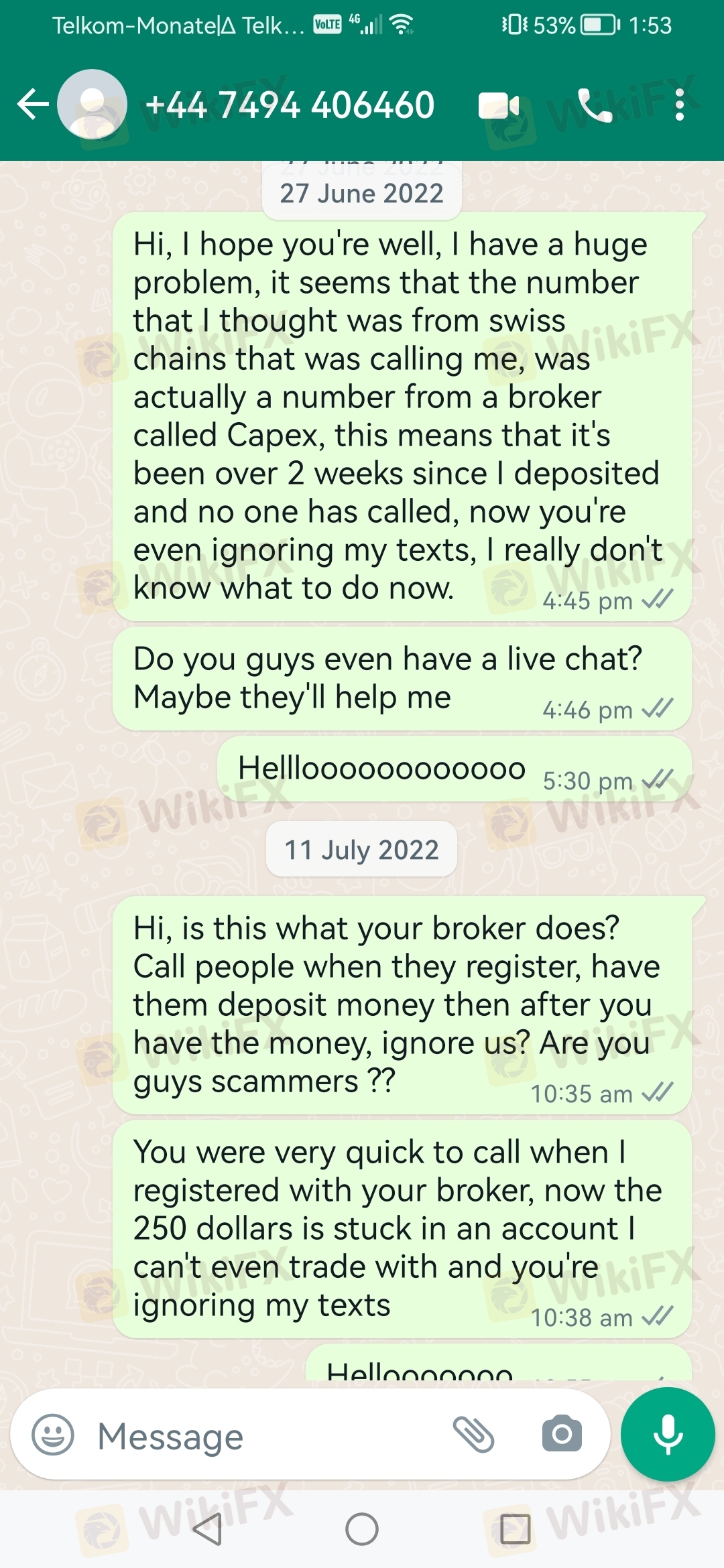Focus the Message text field
The height and width of the screenshot is (1568, 724).
pyautogui.click(x=268, y=1436)
